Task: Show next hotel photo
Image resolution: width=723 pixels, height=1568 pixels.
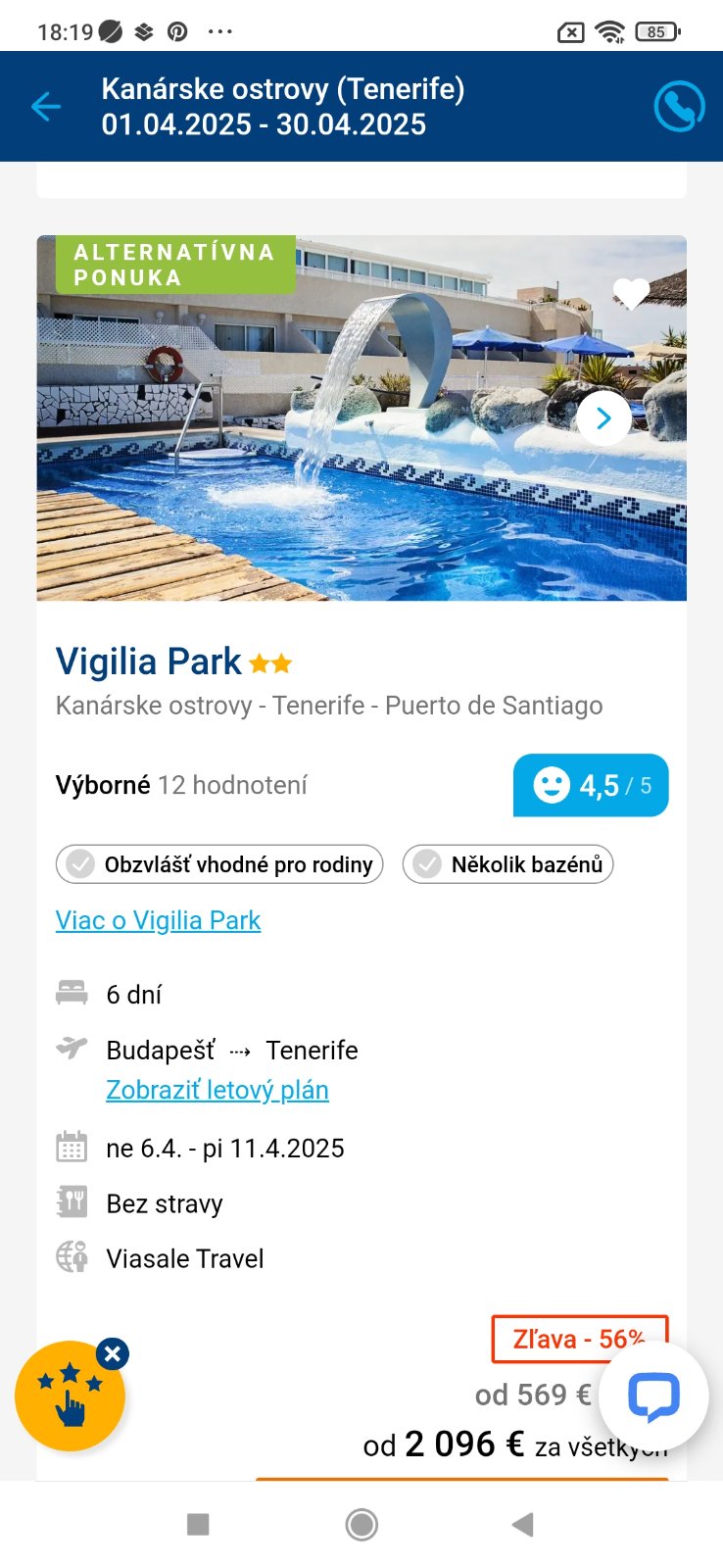Action: point(603,418)
